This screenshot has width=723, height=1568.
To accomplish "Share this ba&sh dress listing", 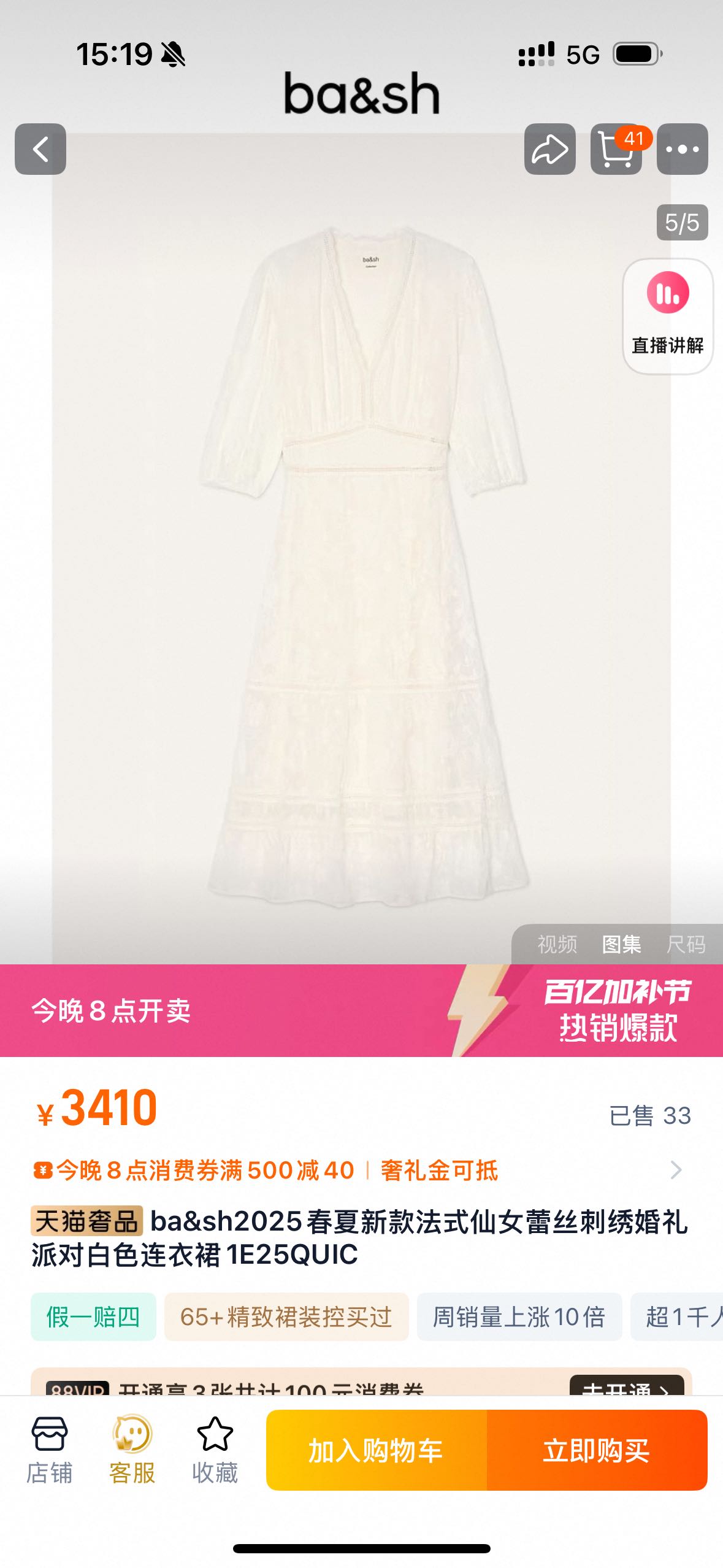I will coord(549,149).
